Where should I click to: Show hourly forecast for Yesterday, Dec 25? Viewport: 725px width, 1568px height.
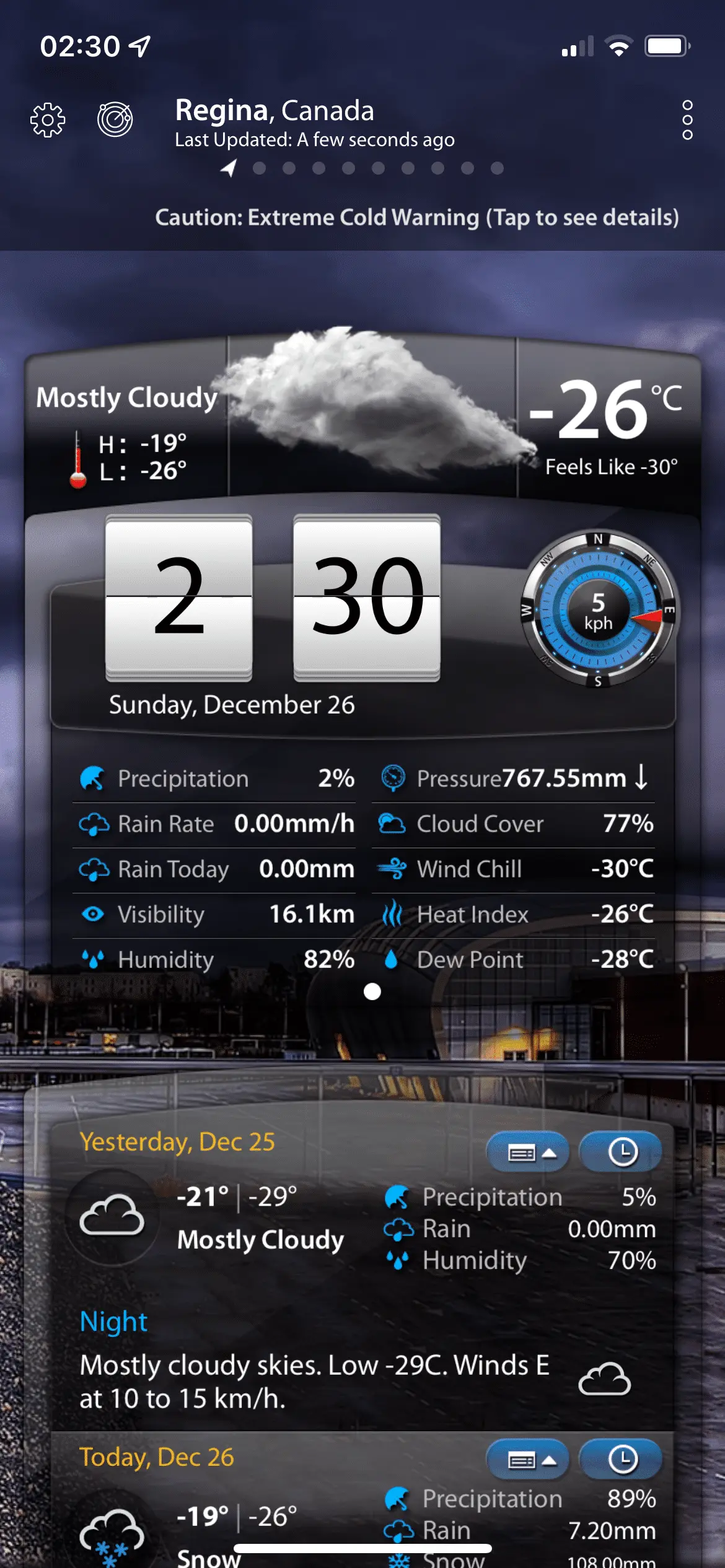tap(621, 1152)
